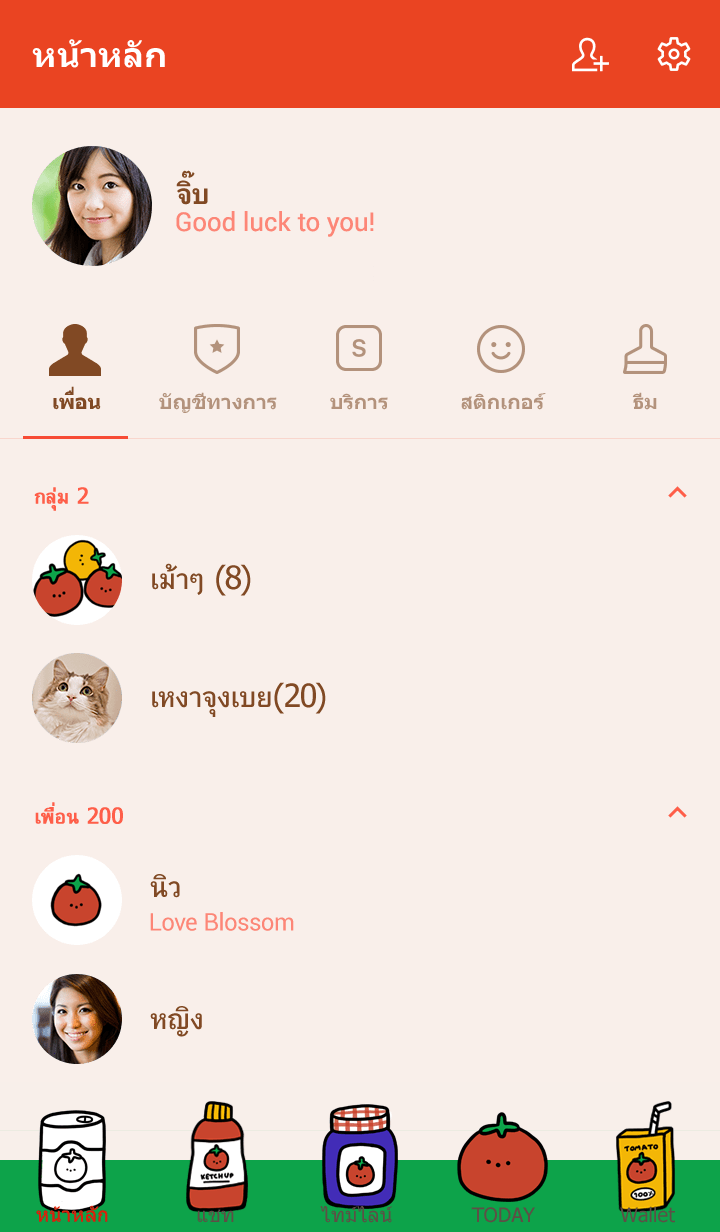Collapse the เพื่อน 200 section

[677, 812]
